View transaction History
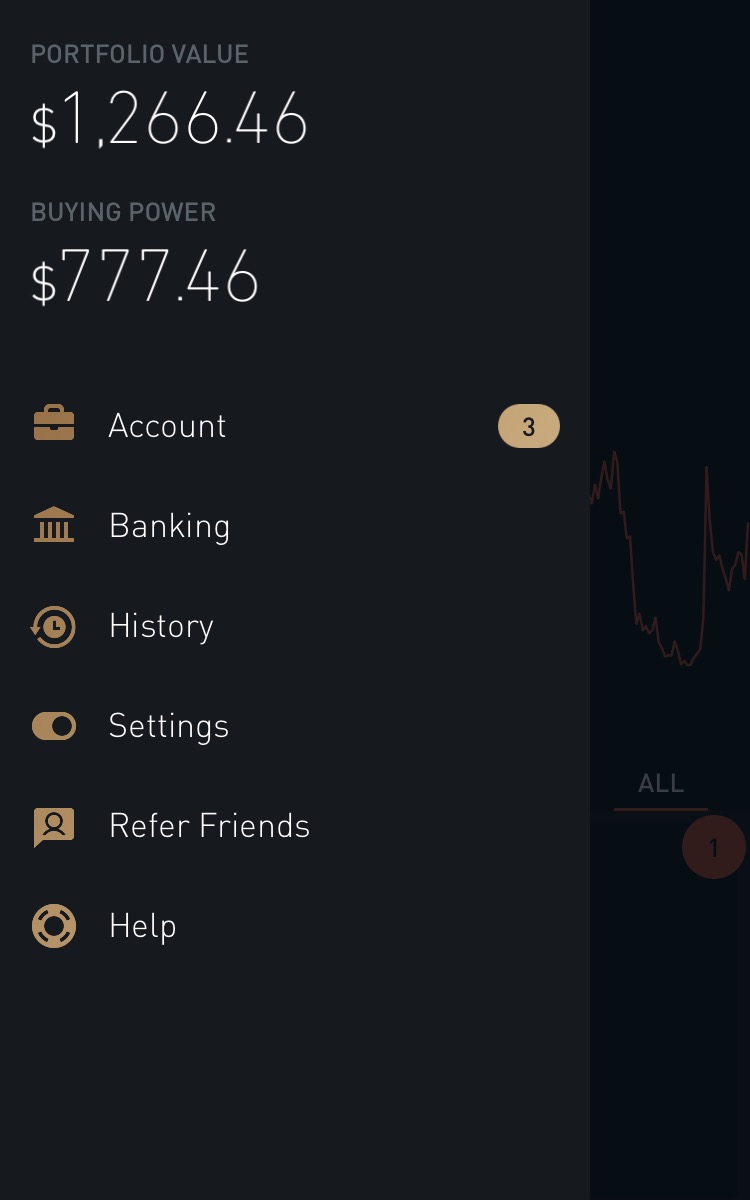 [x=161, y=626]
